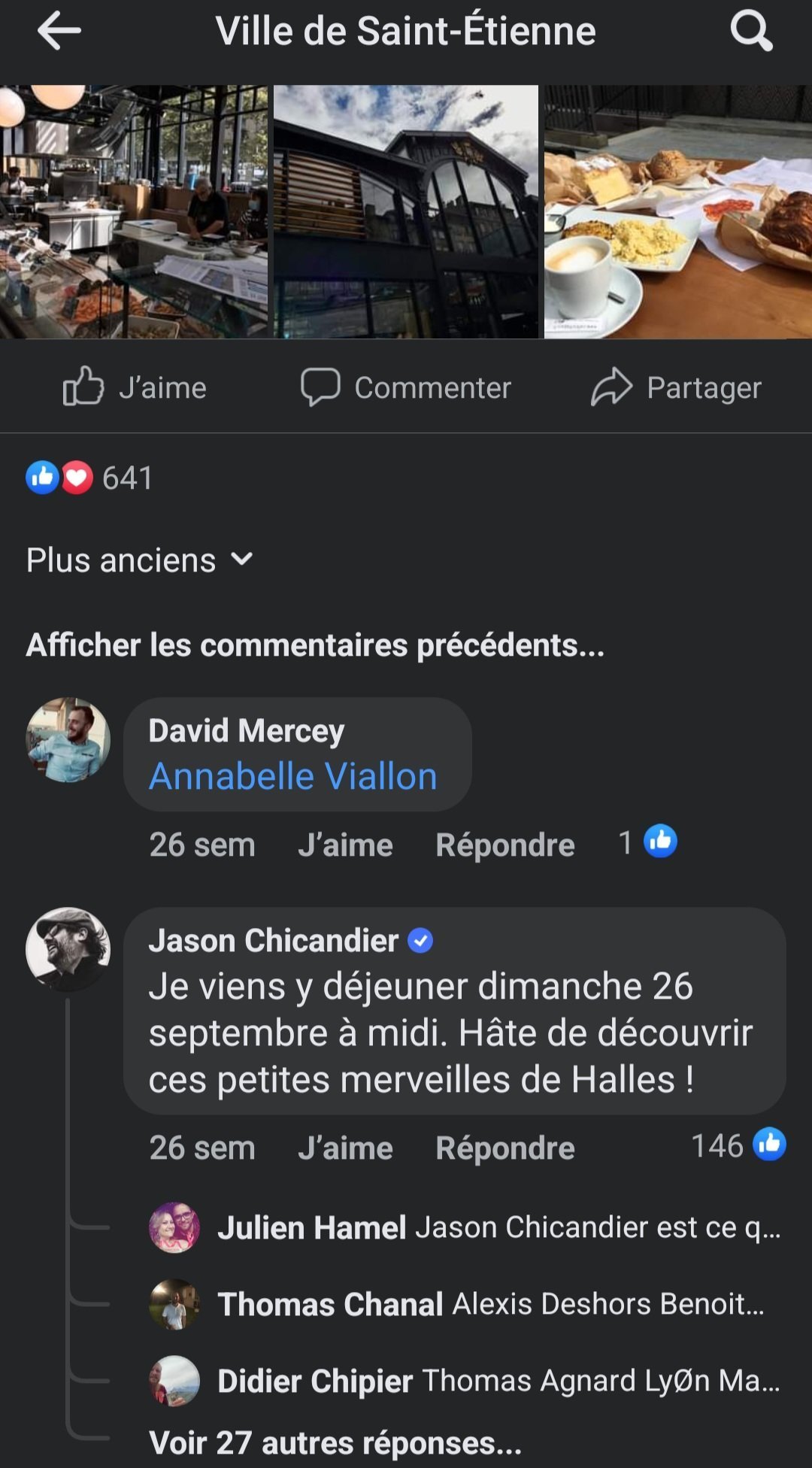Open the breakfast table photo
The height and width of the screenshot is (1468, 812).
677,212
